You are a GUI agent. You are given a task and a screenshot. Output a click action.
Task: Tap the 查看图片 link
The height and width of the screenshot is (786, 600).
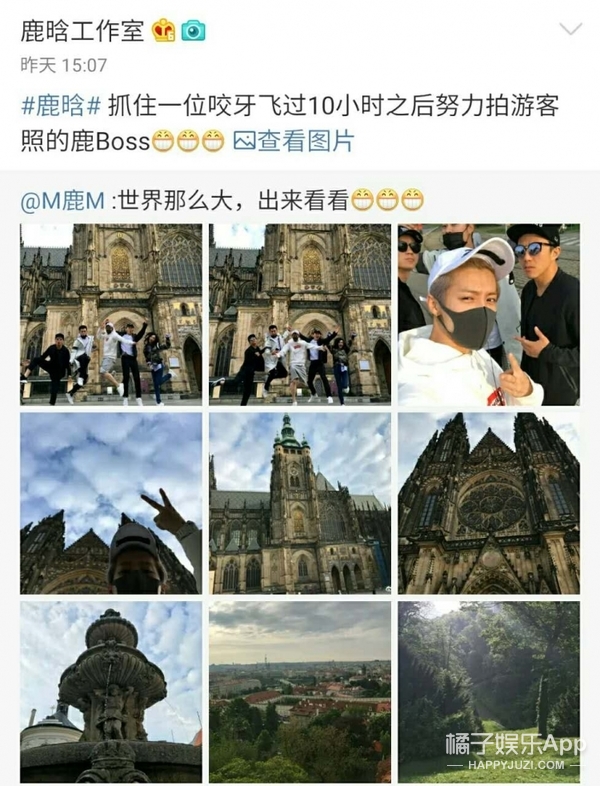[294, 141]
